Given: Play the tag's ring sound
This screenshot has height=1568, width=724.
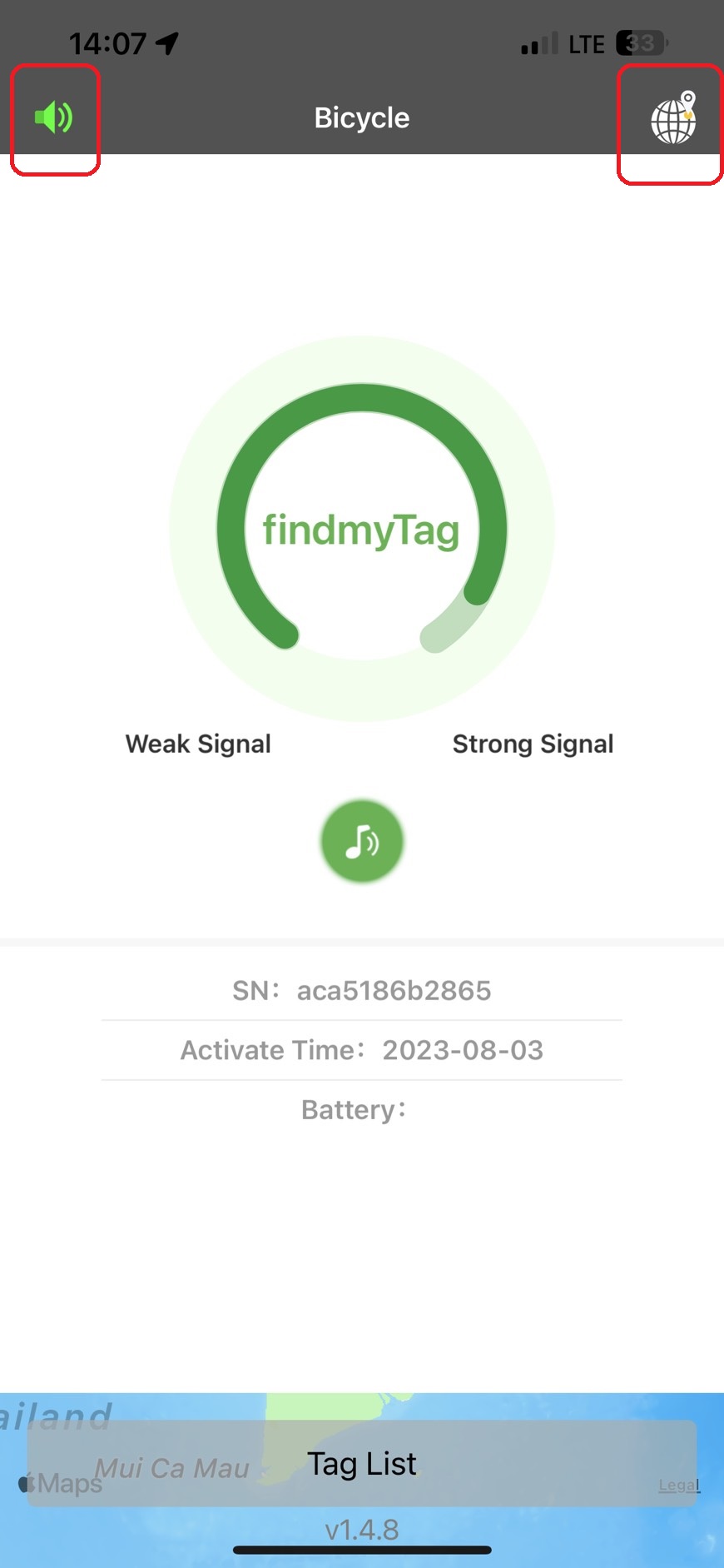Looking at the screenshot, I should [x=362, y=841].
